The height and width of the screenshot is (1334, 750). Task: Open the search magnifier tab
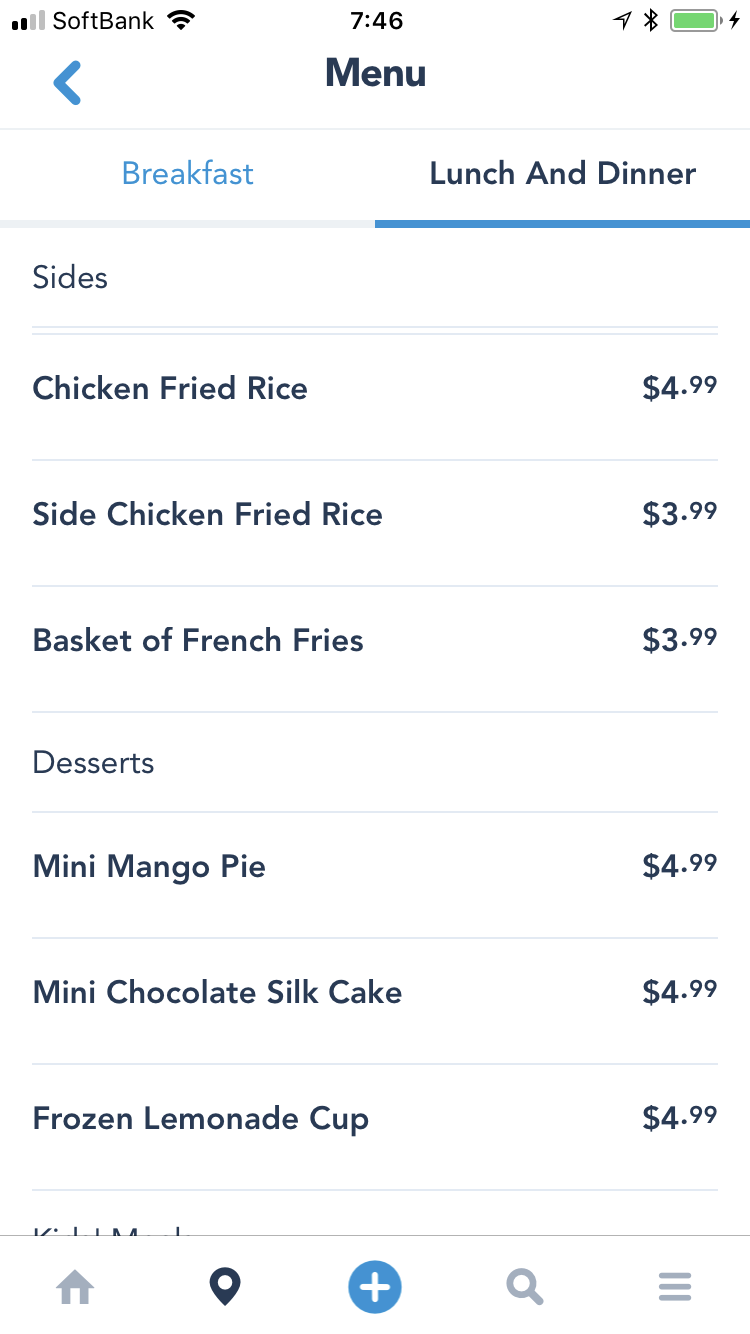[x=525, y=1287]
